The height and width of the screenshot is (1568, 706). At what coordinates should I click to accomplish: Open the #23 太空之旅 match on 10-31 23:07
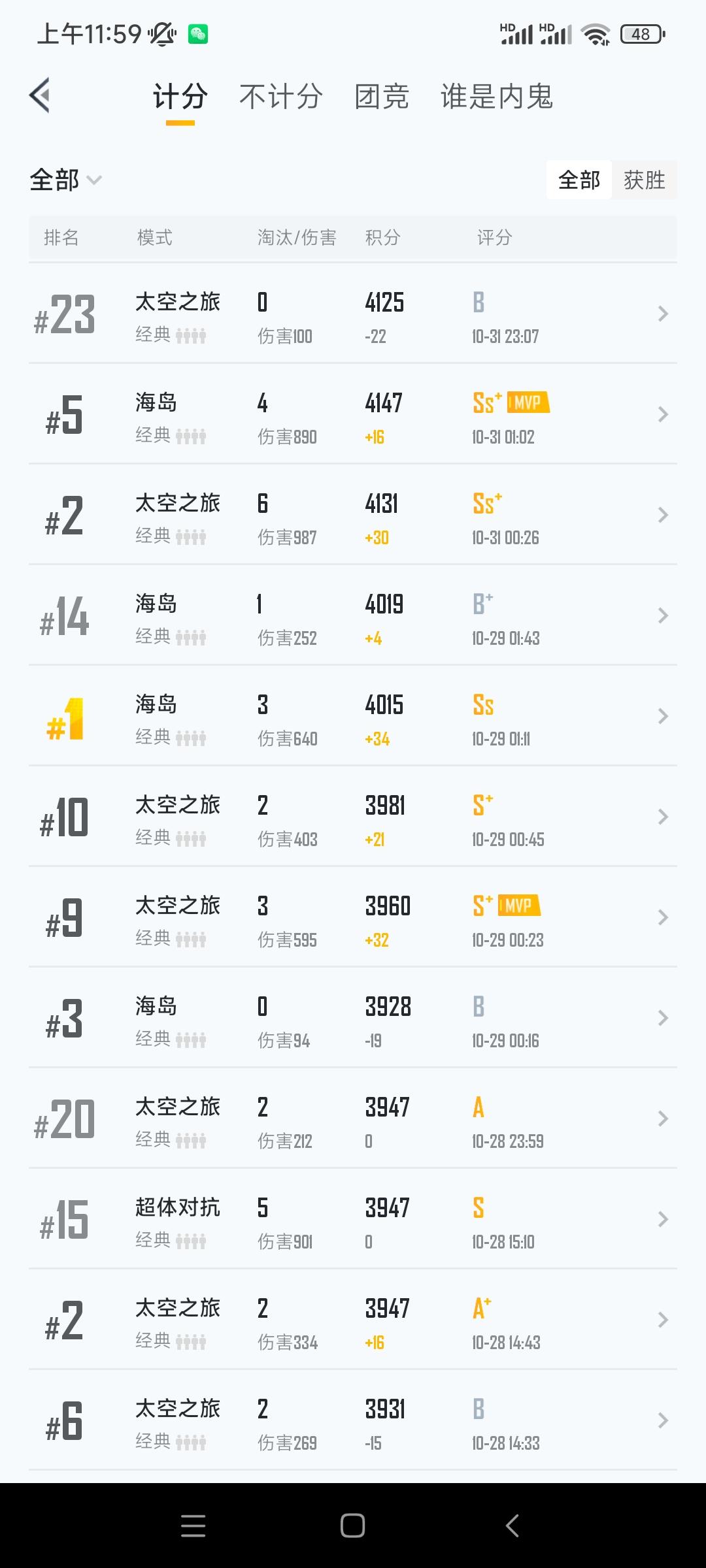(353, 314)
